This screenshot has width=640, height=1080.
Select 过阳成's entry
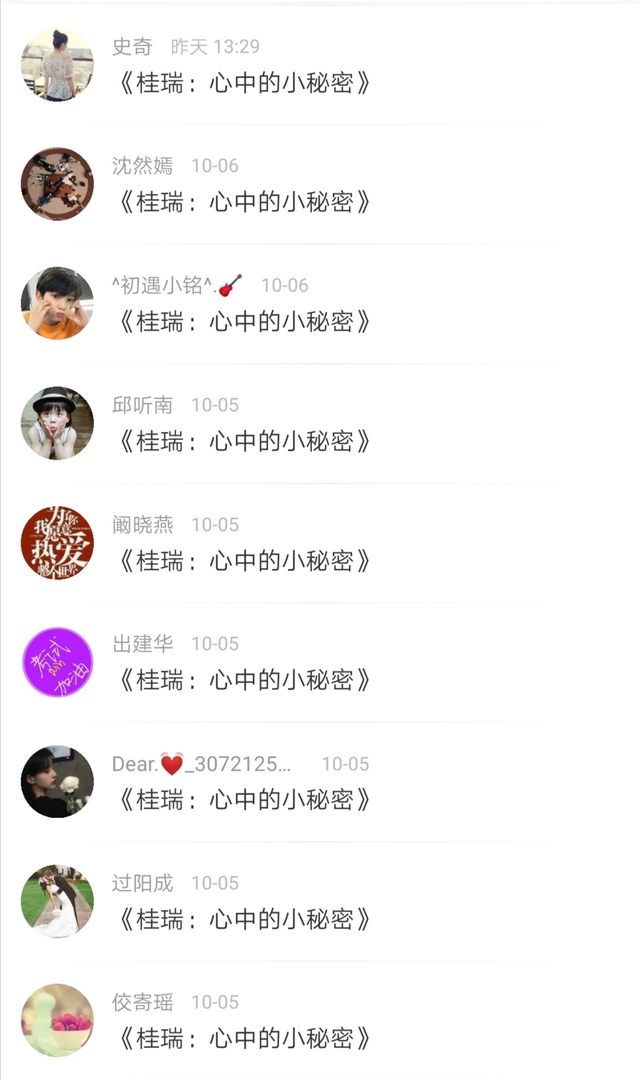(x=320, y=901)
